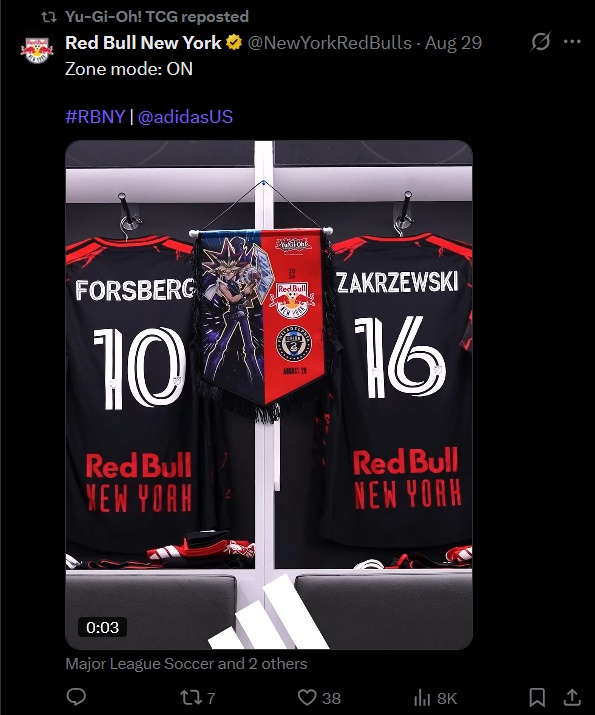View the 8K post analytics

(x=435, y=698)
